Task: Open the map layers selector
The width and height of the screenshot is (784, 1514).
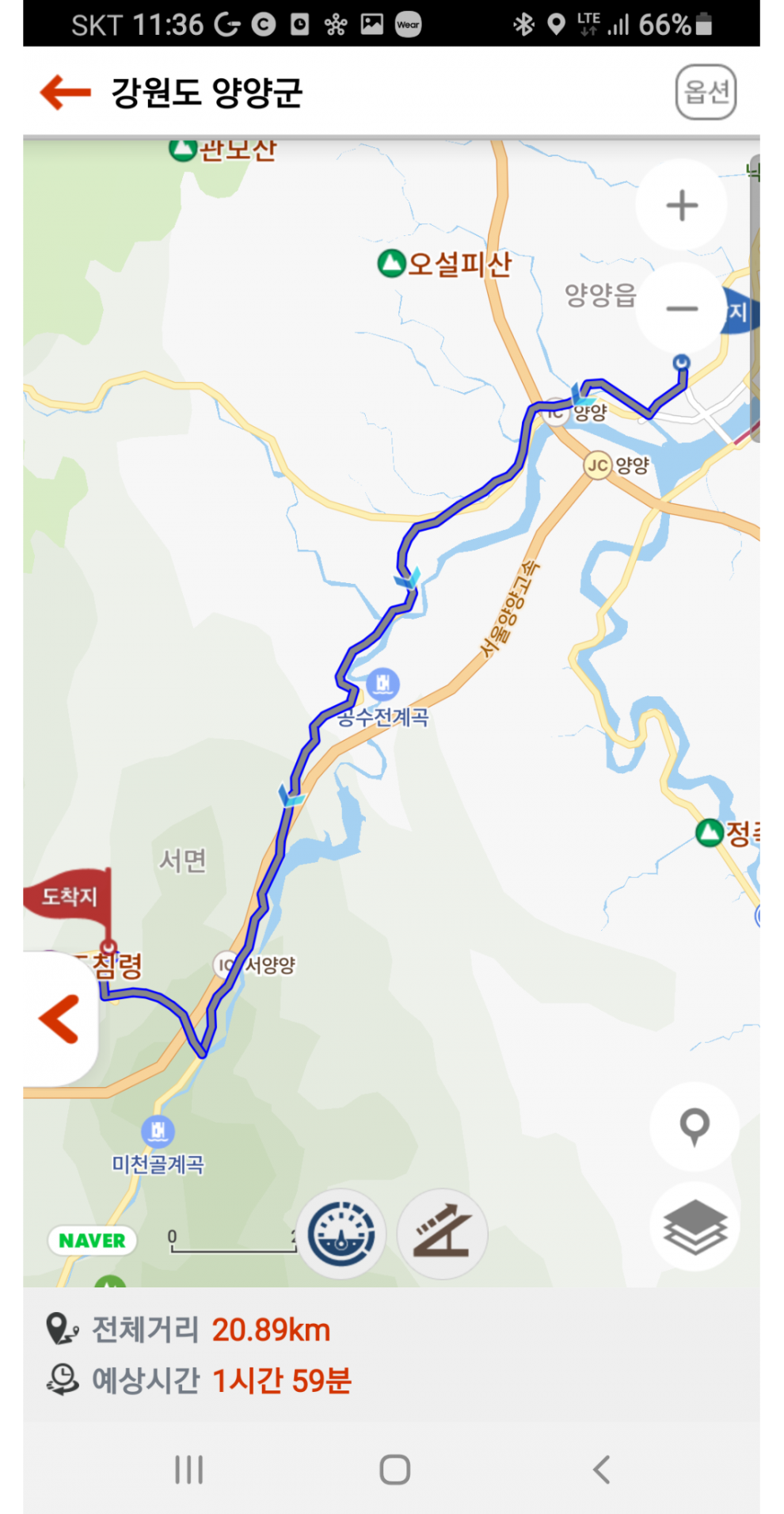Action: (x=695, y=1226)
